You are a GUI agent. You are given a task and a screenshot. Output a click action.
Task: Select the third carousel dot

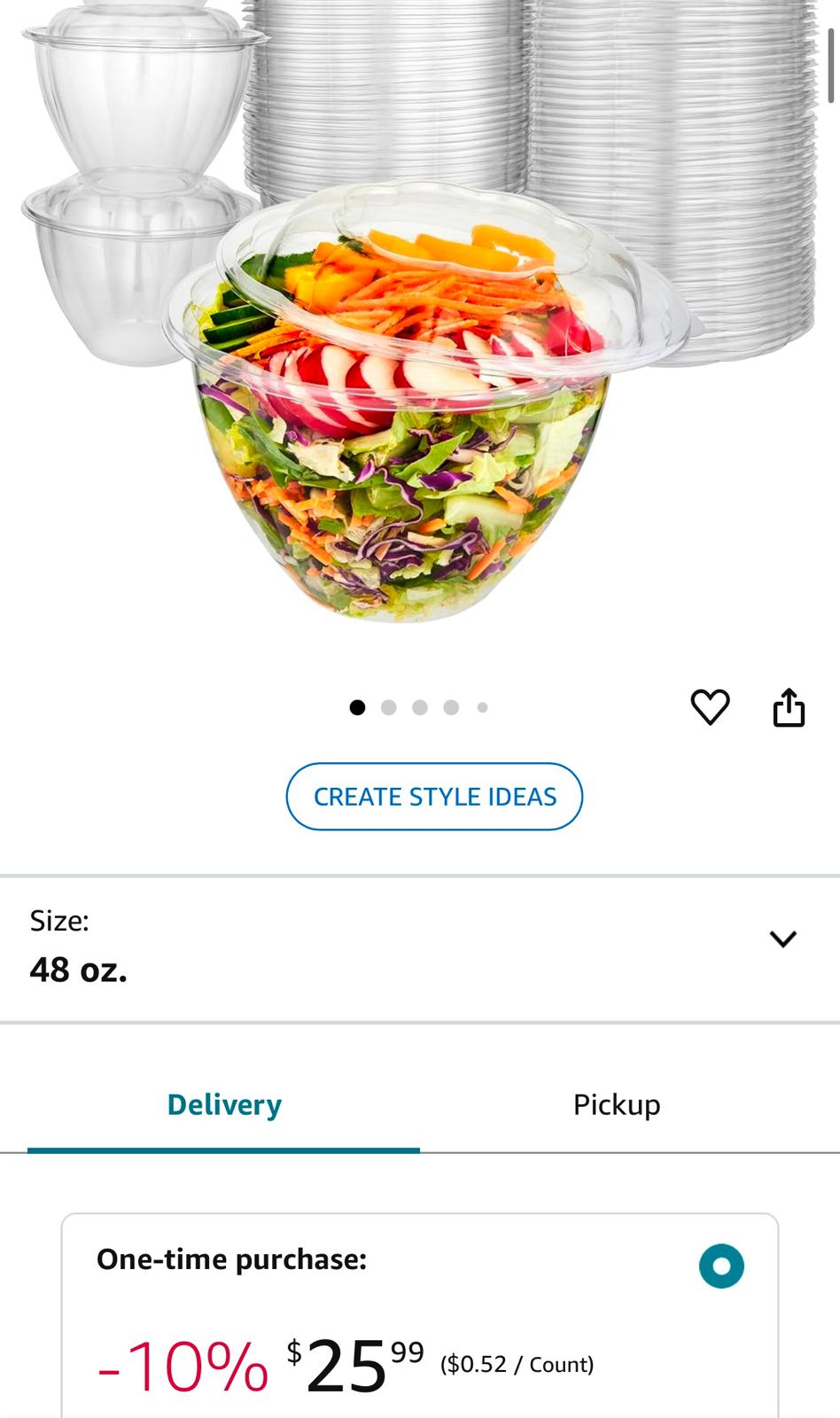coord(420,707)
